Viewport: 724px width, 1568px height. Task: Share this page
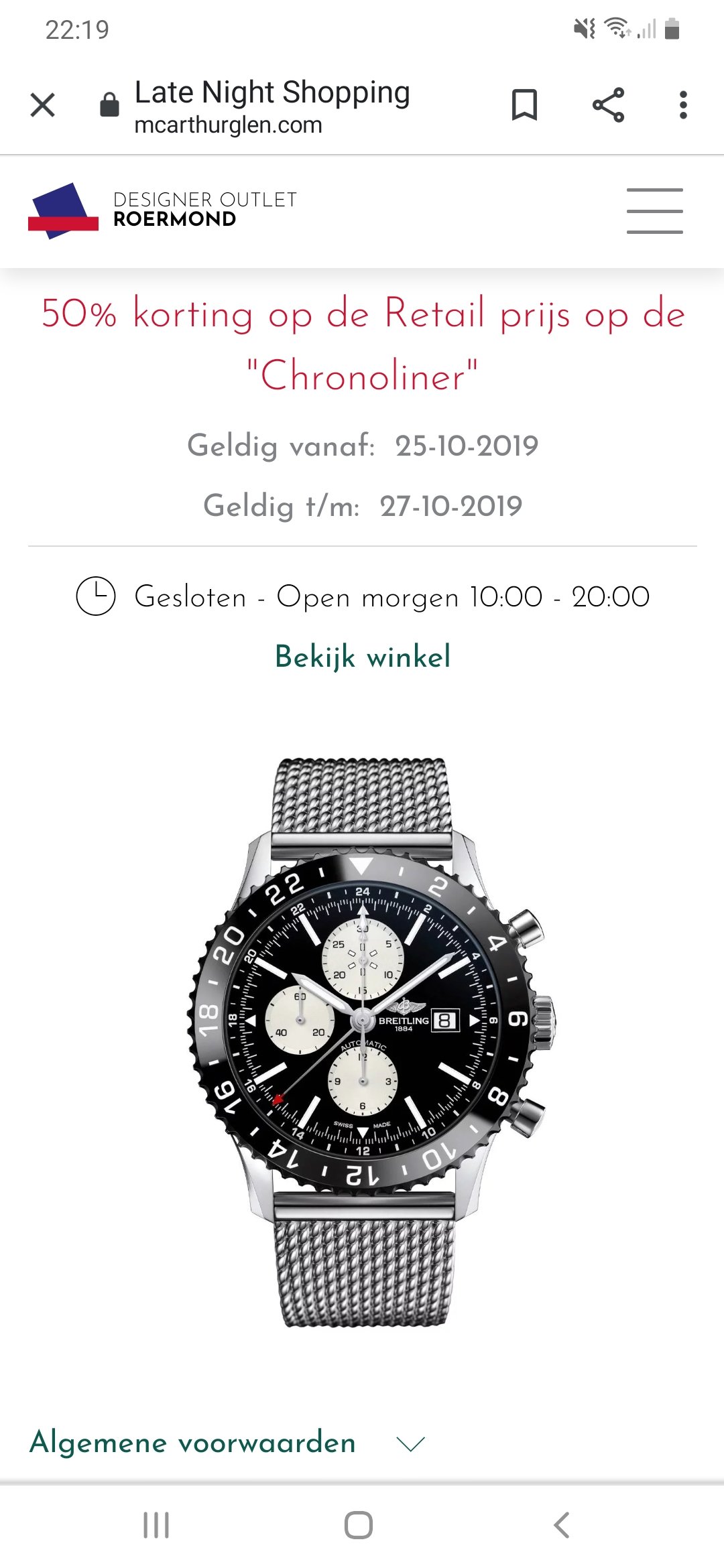[x=608, y=105]
